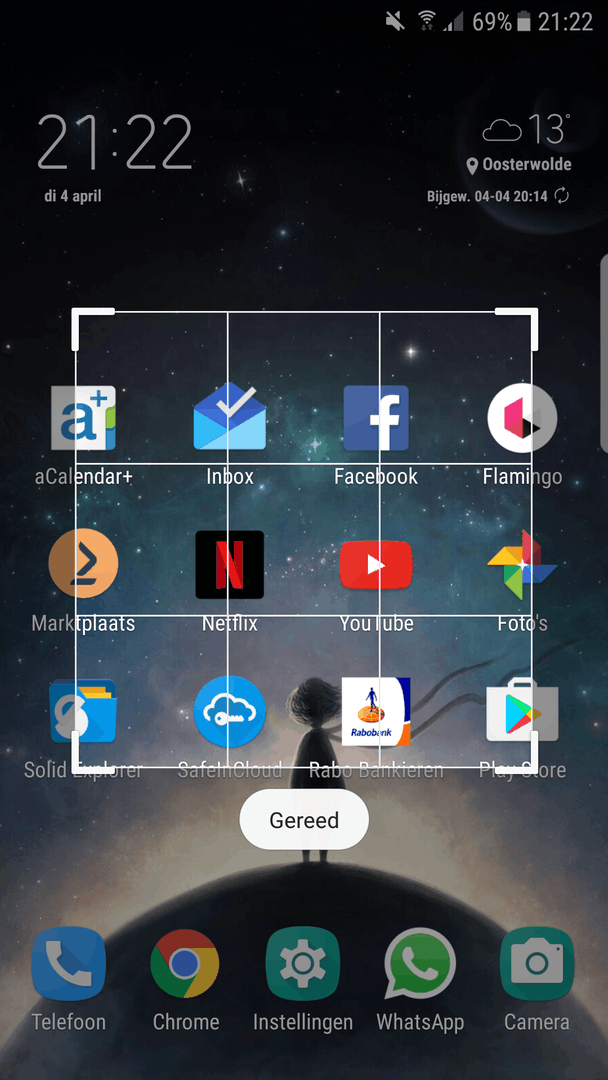Open the aCalendar+ app

(x=83, y=418)
